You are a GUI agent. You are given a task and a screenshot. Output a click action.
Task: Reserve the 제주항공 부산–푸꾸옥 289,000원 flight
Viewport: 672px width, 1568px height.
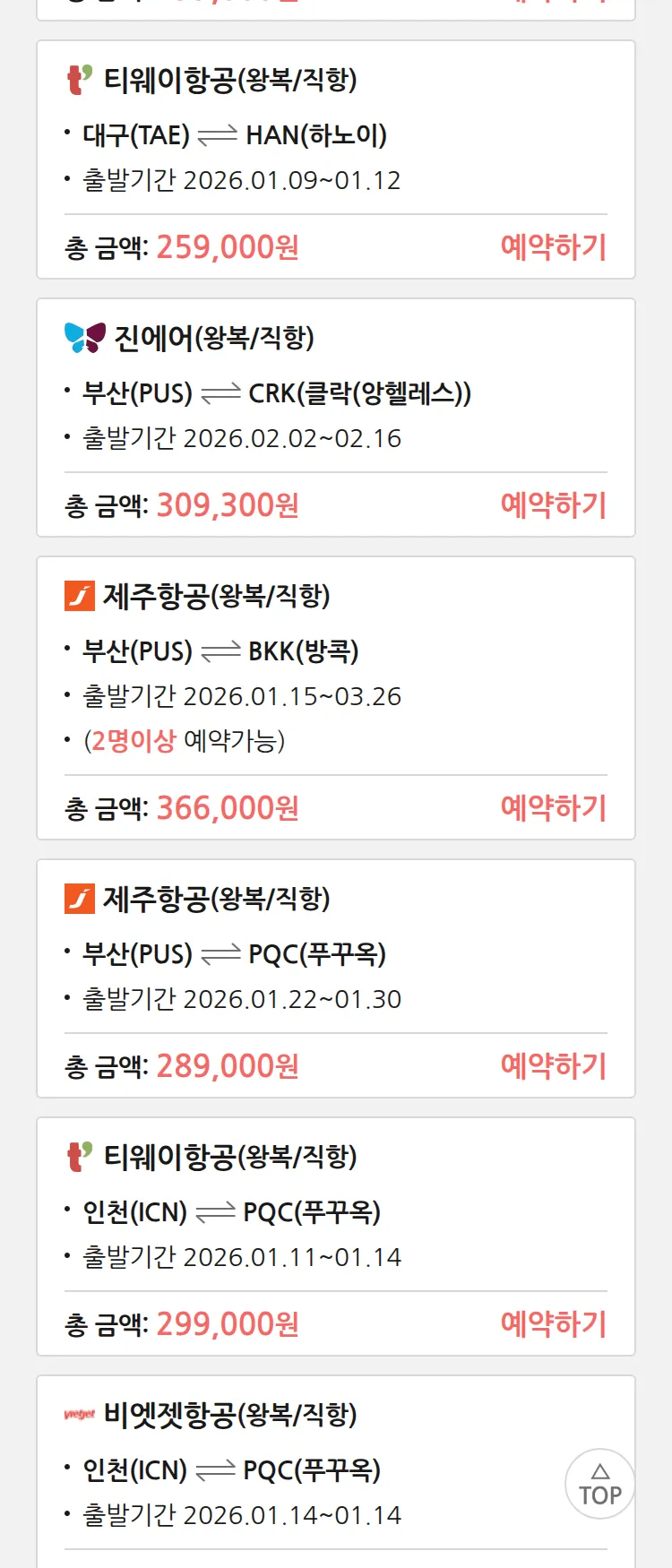click(x=553, y=1066)
